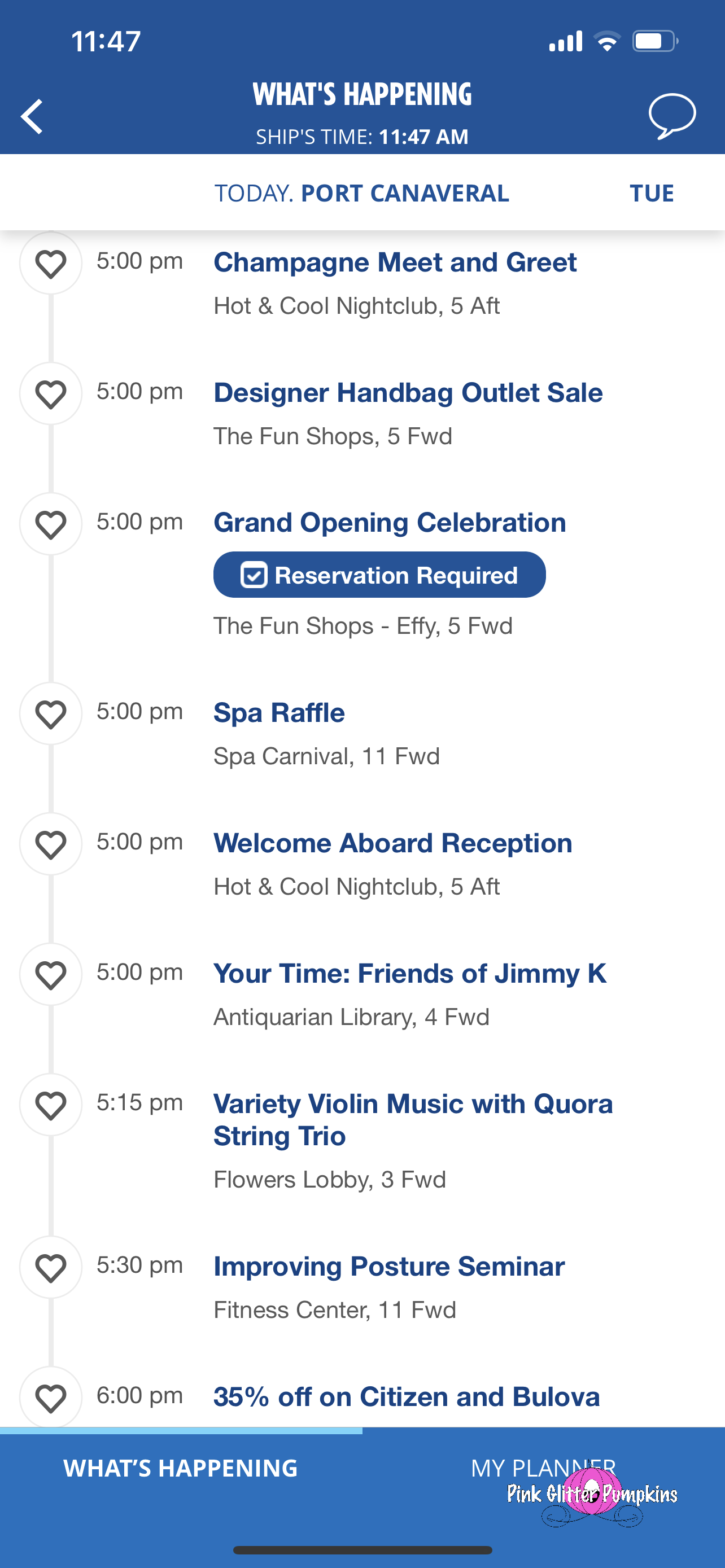
Task: Select the What's Happening bottom tab
Action: click(x=181, y=1468)
